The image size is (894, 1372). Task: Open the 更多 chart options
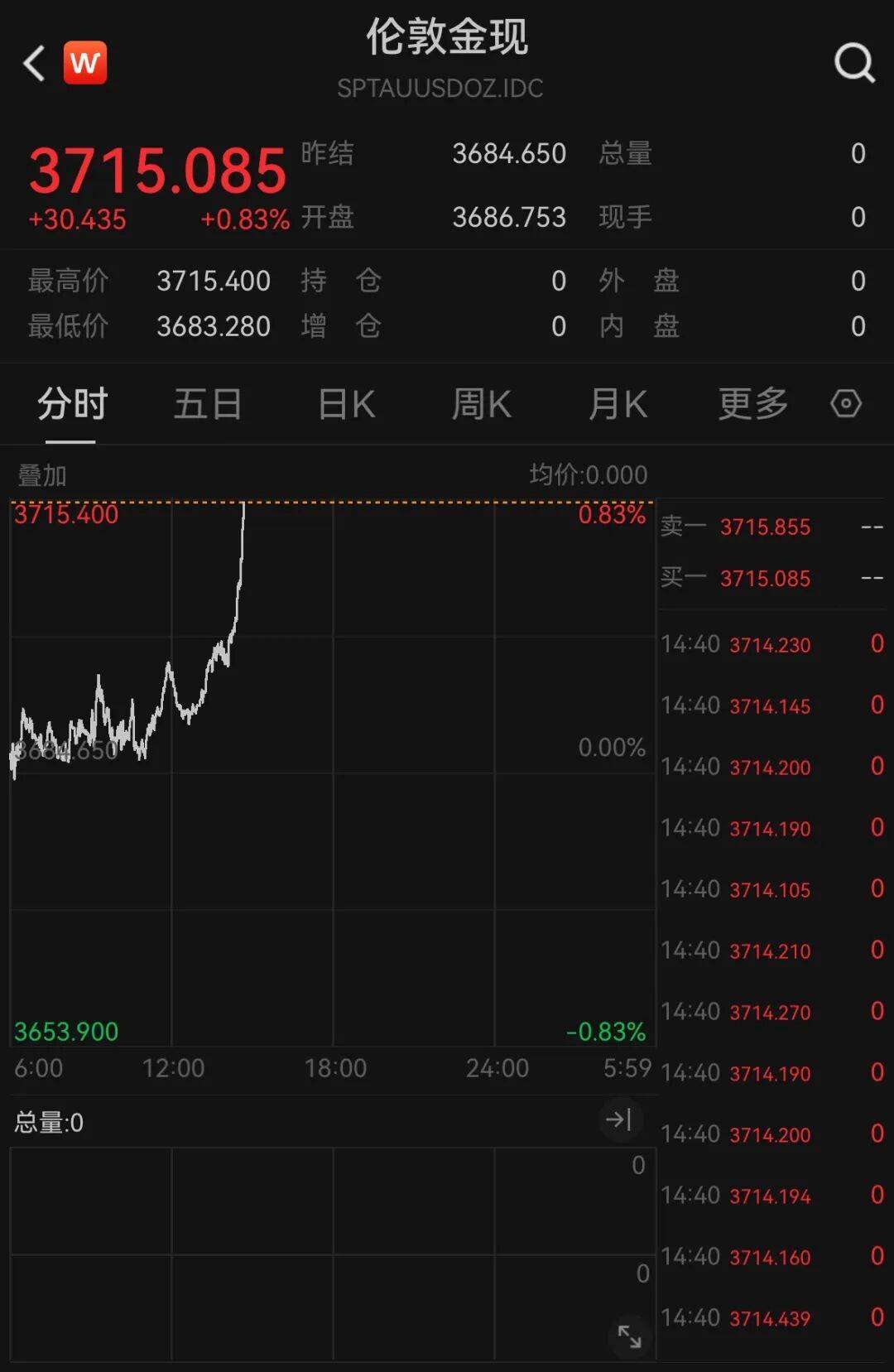click(x=752, y=405)
